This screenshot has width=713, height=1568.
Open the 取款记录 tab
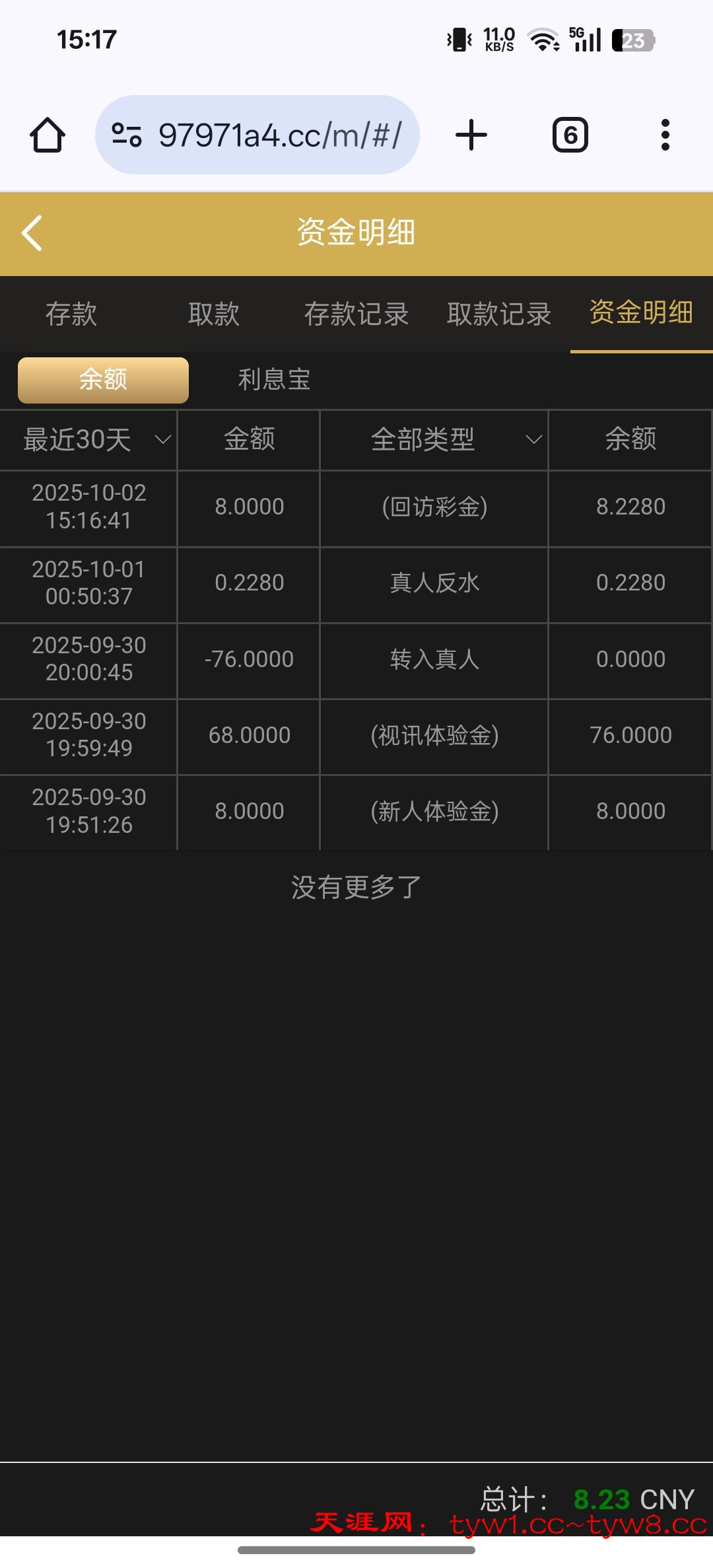coord(499,314)
